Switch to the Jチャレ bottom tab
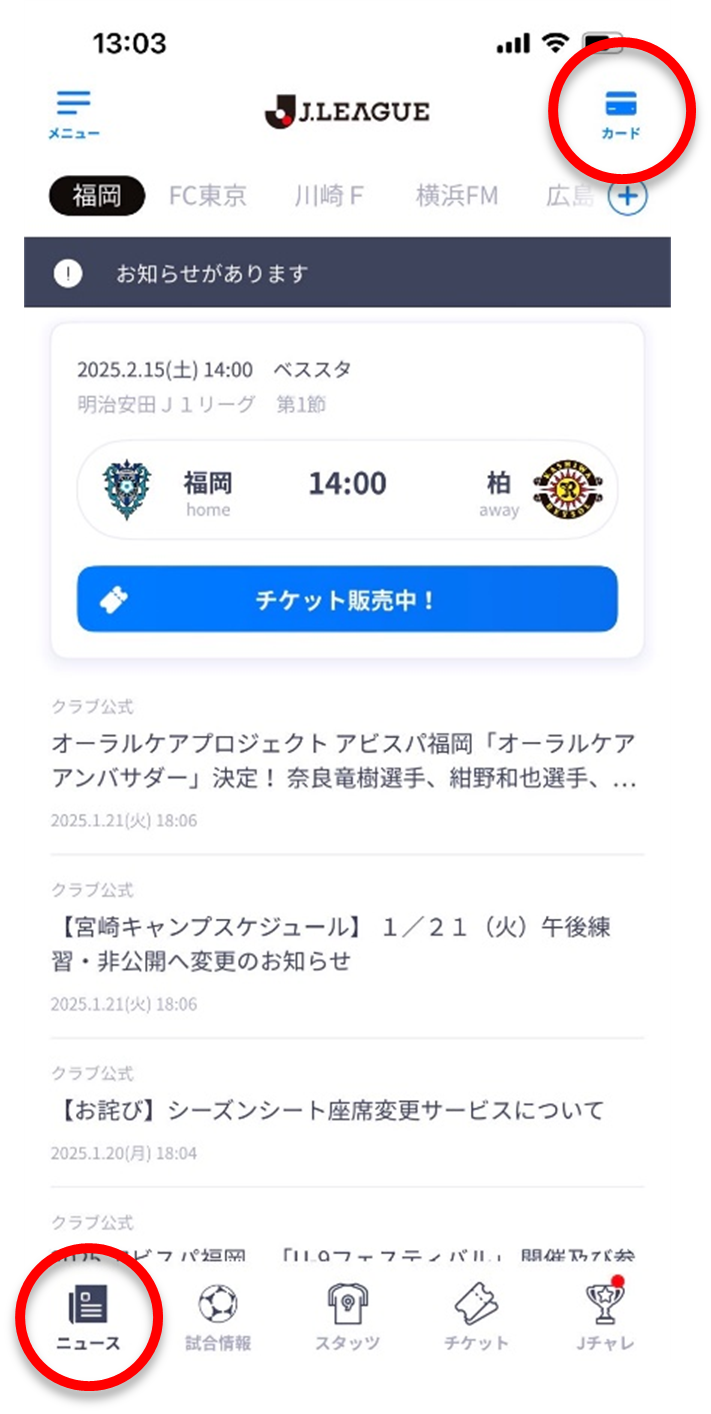The height and width of the screenshot is (1414, 711). tap(604, 1318)
